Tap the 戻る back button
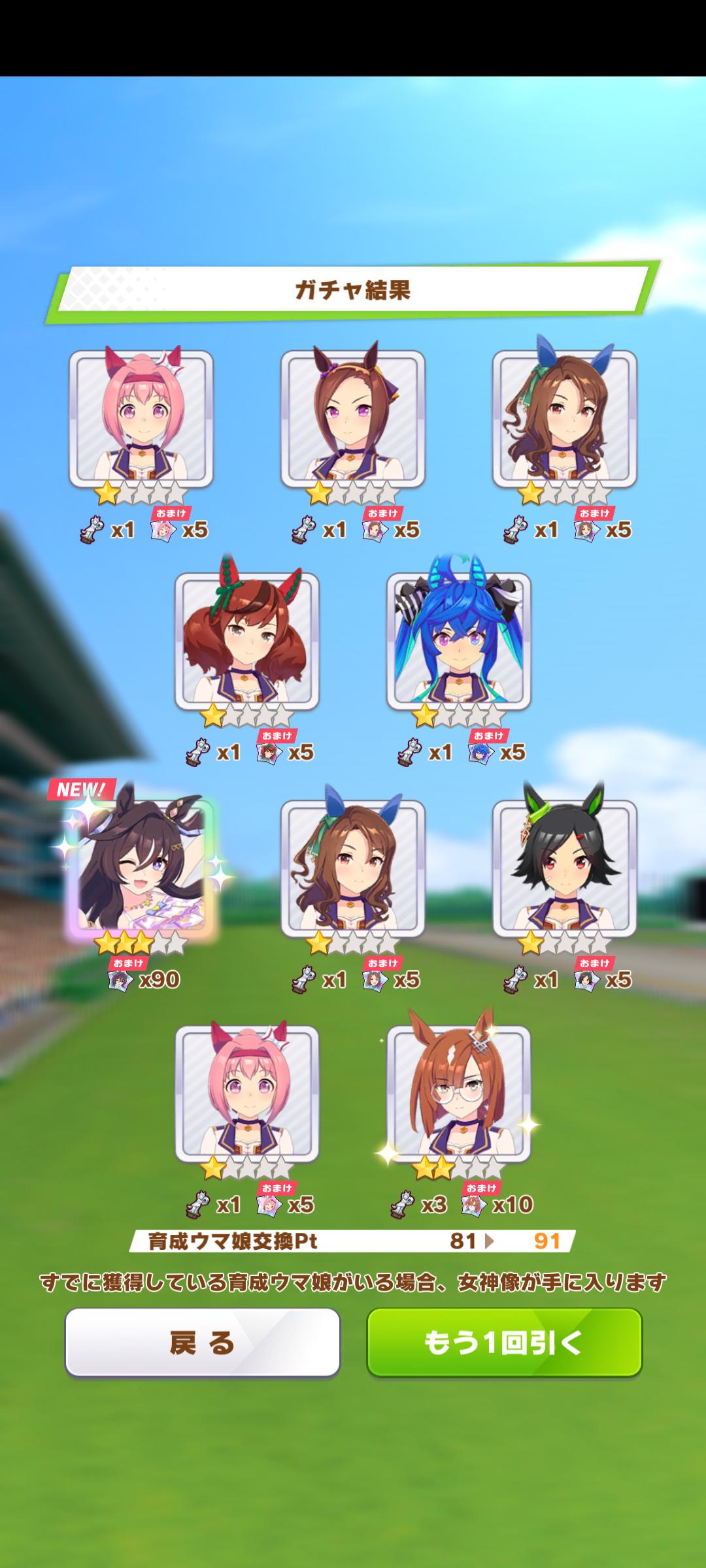 coord(202,1343)
